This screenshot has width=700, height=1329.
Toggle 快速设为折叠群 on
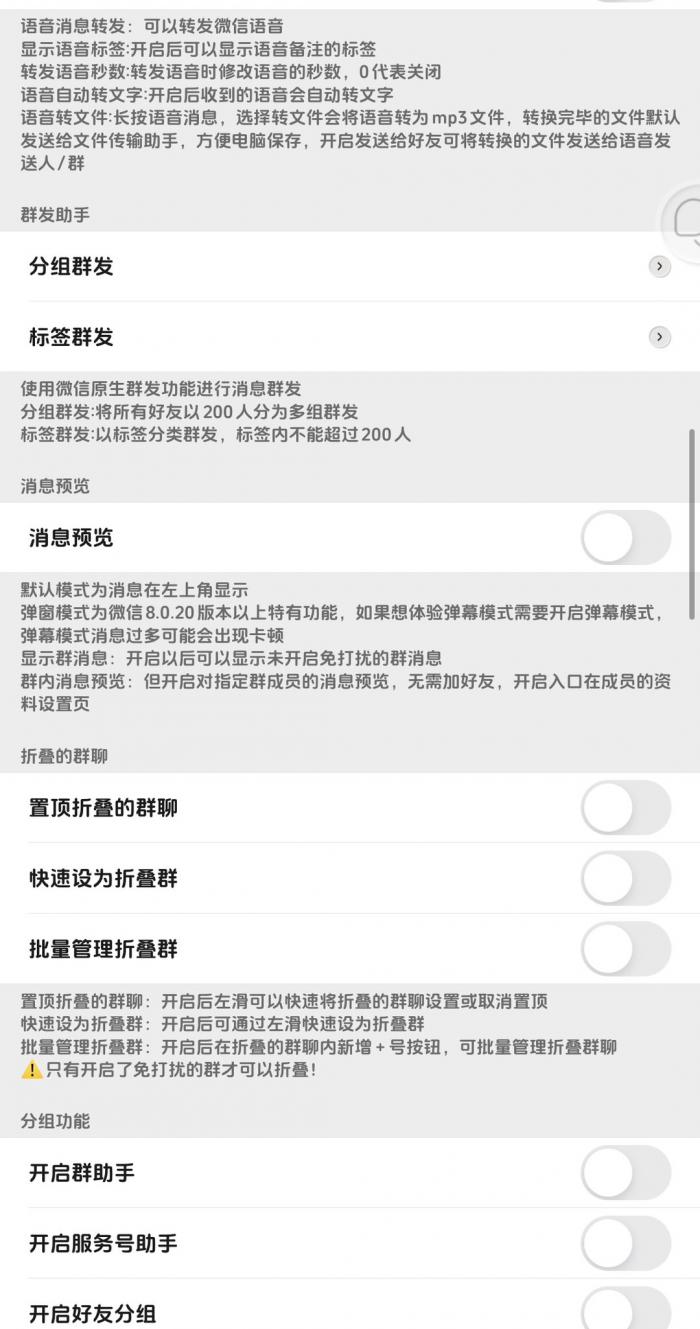[x=626, y=879]
